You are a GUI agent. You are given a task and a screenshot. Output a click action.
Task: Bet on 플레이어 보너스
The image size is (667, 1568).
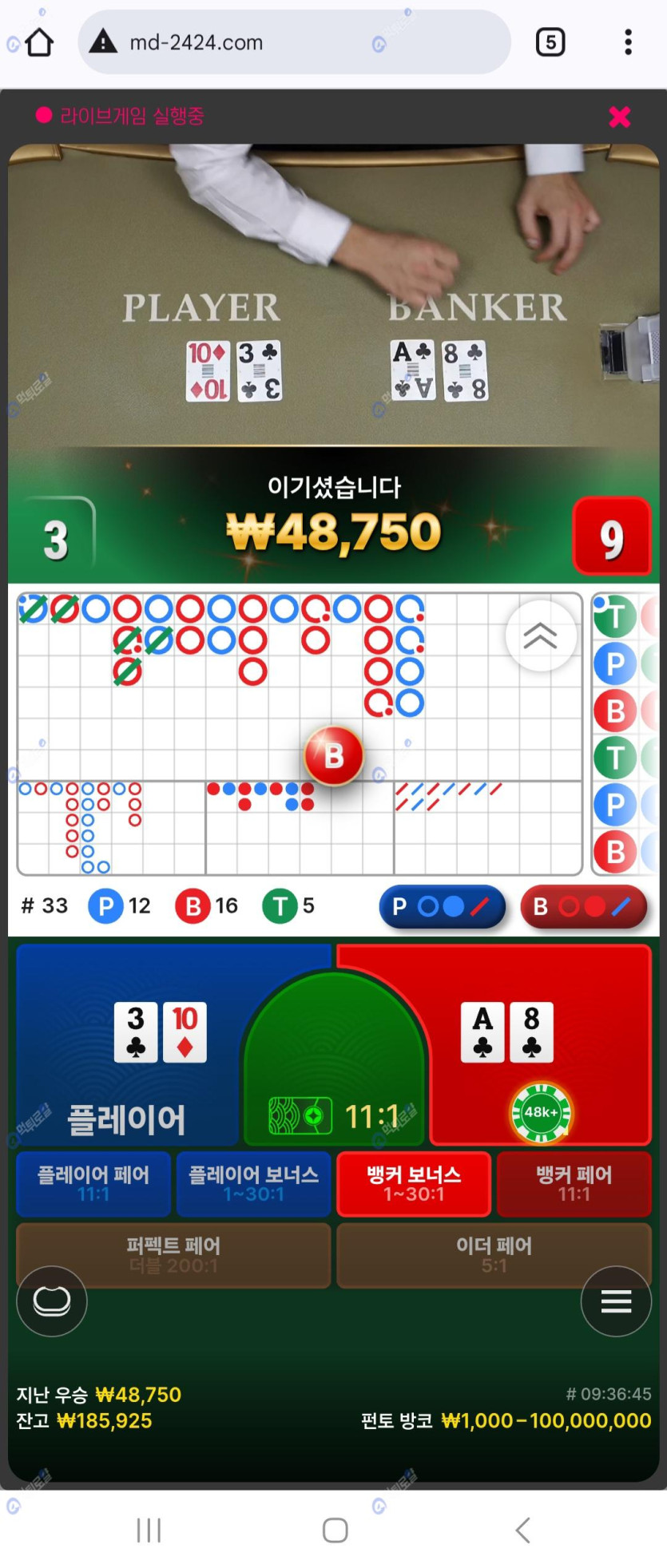coord(253,1183)
